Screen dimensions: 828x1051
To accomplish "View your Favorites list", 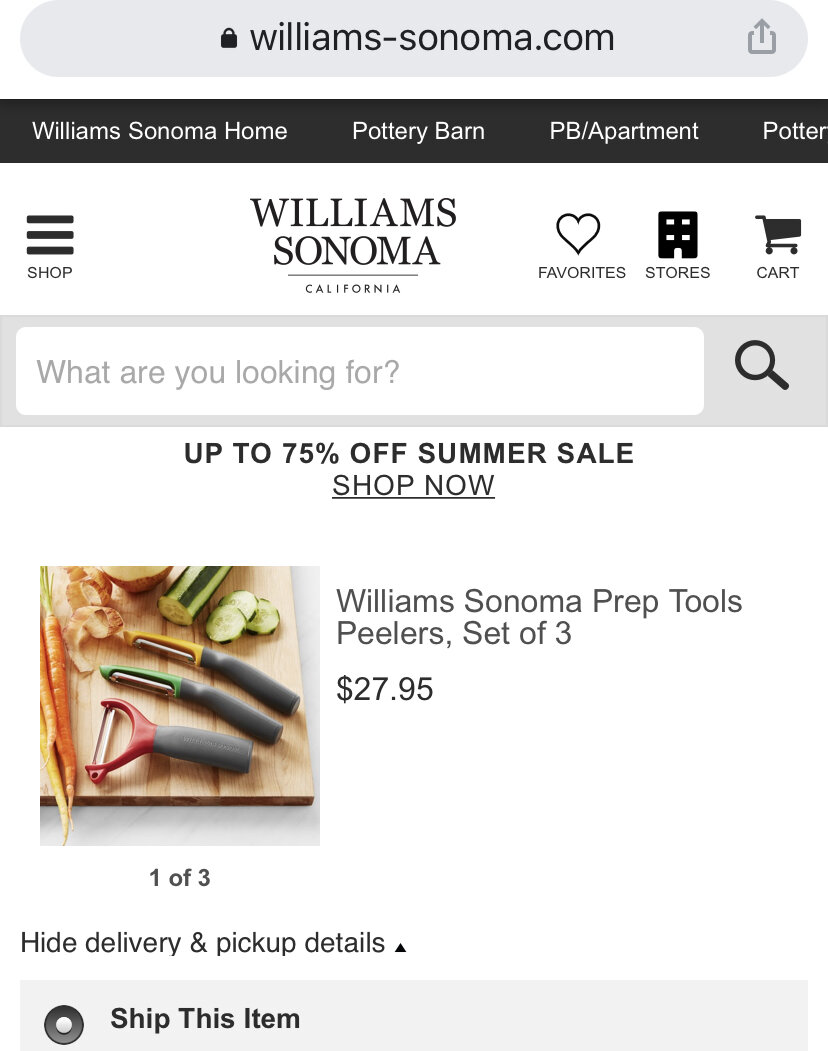I will (x=580, y=245).
